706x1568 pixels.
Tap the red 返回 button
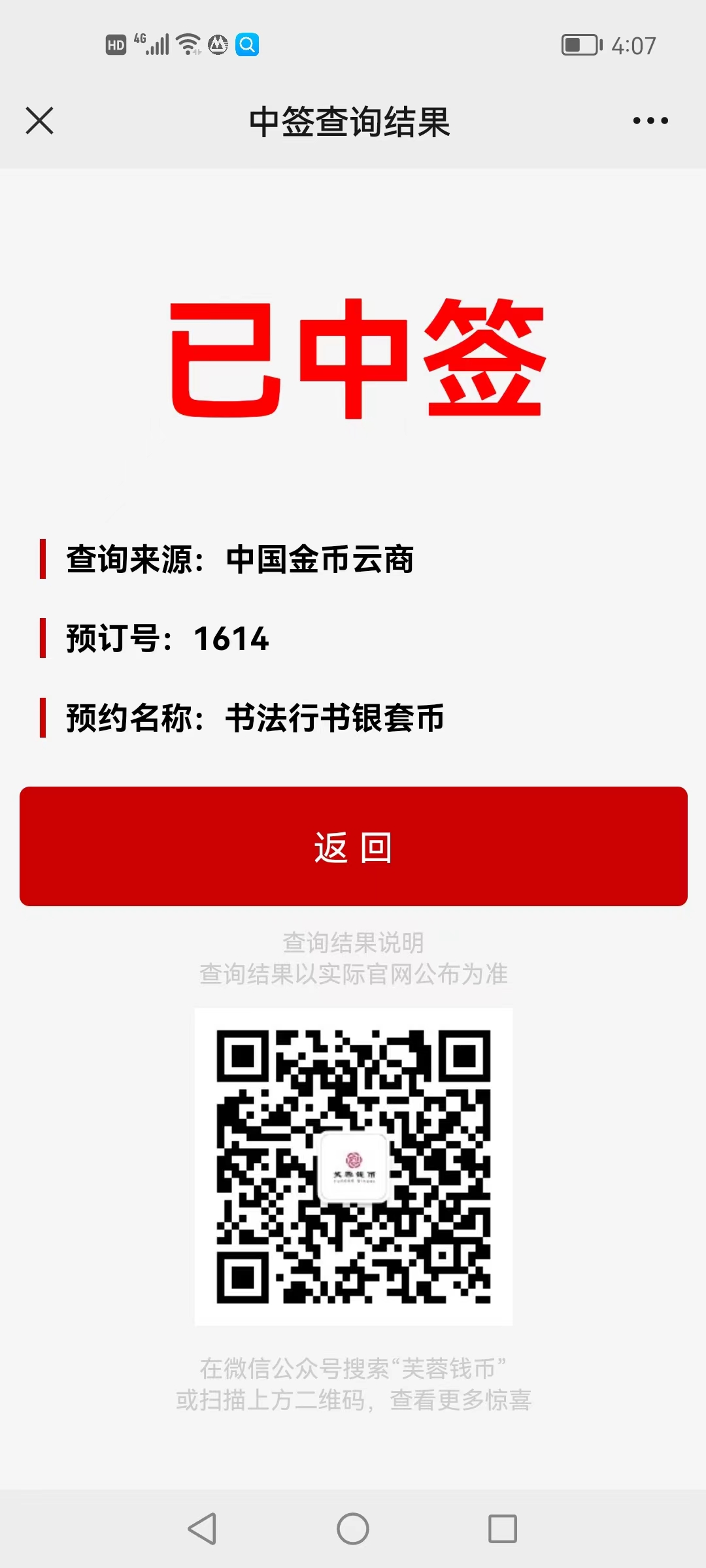[x=354, y=846]
